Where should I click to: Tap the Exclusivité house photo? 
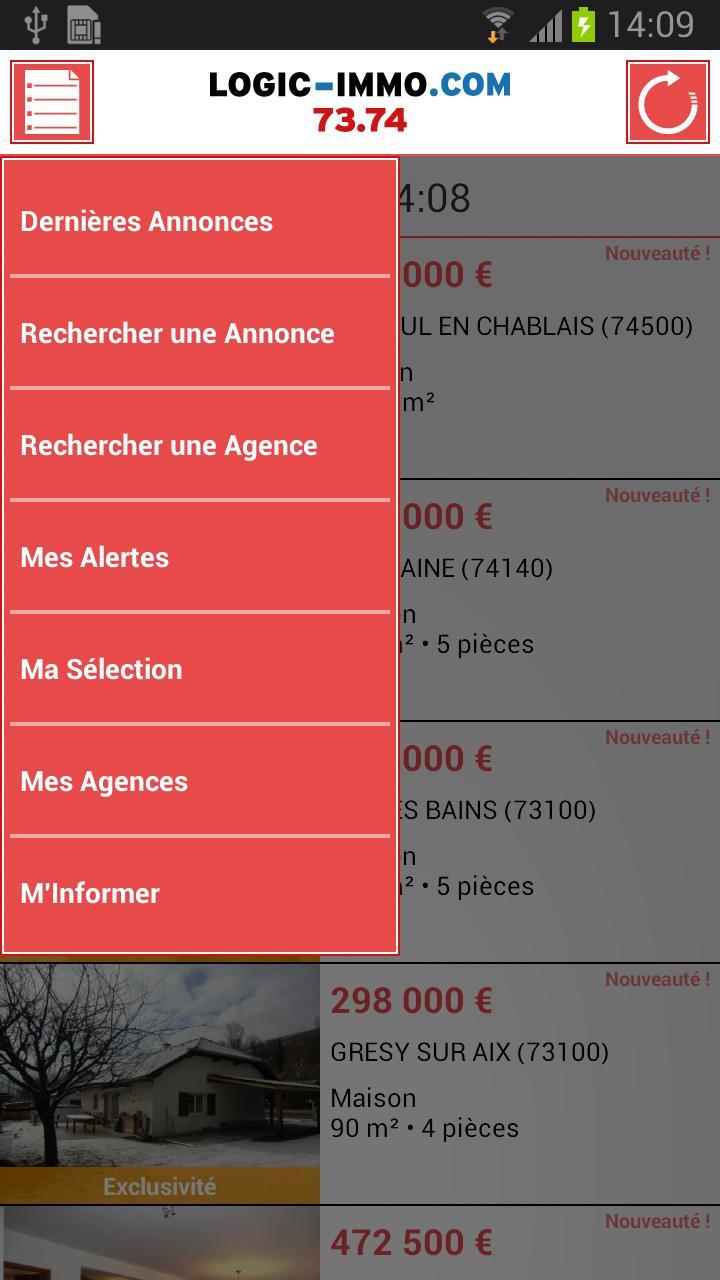point(160,1075)
